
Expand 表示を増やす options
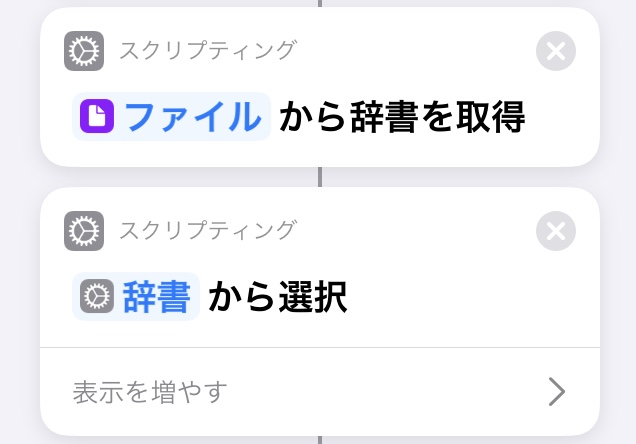[x=318, y=391]
